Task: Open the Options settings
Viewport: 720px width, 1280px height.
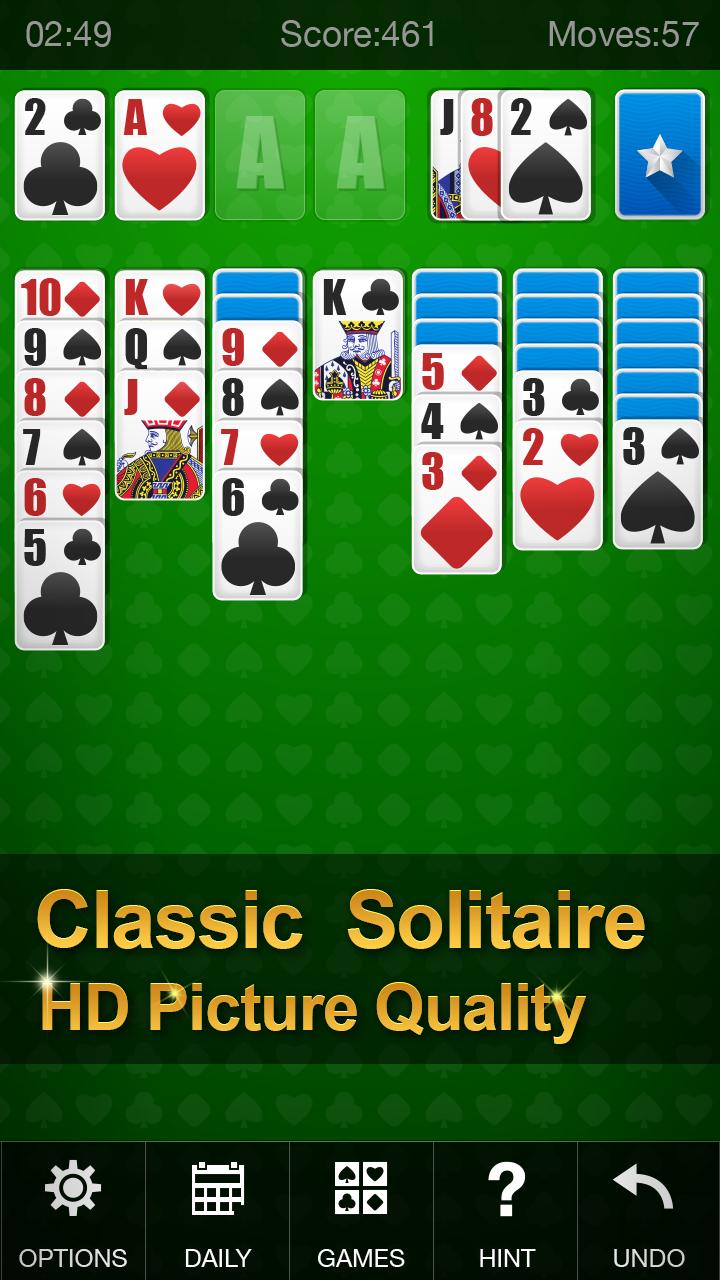Action: (x=72, y=1212)
